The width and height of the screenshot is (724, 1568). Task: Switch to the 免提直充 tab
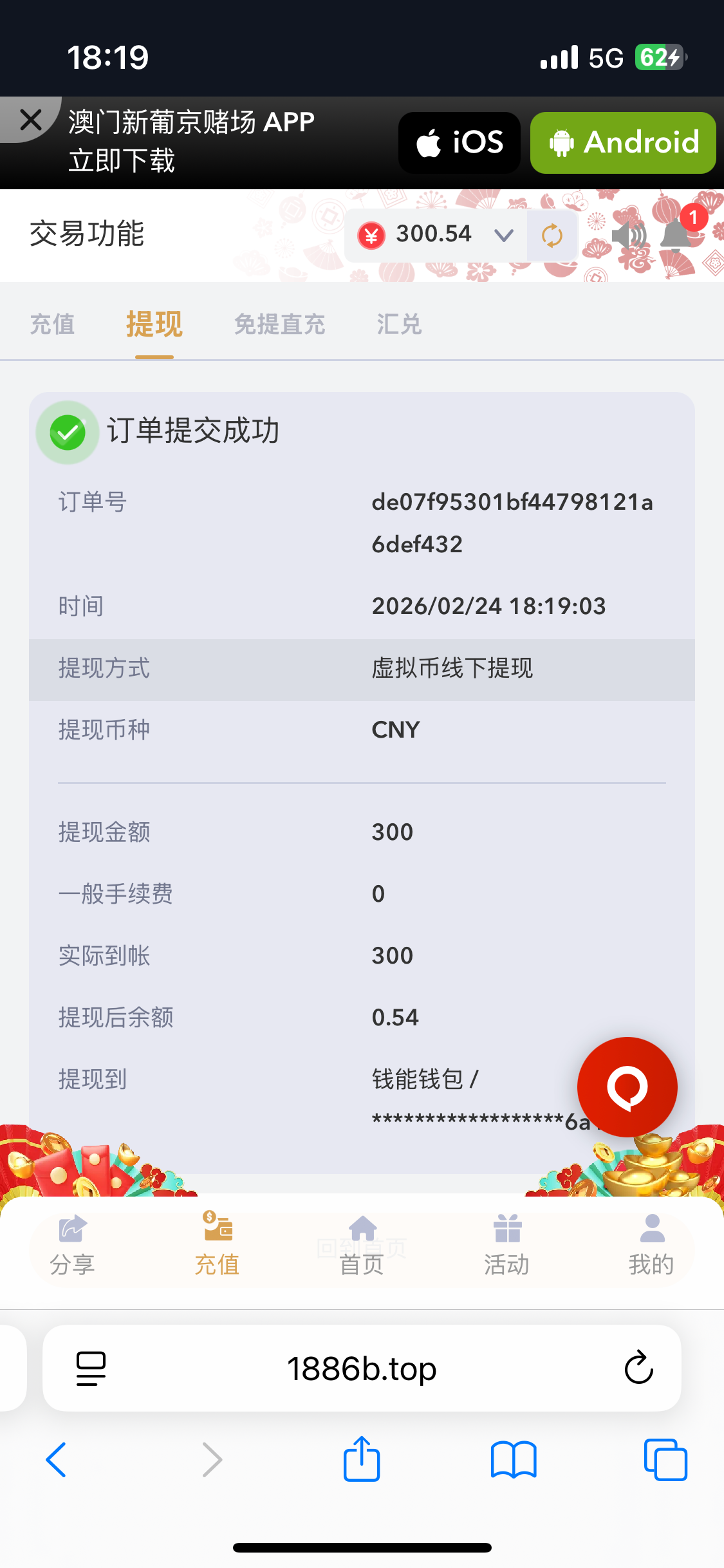click(x=279, y=324)
